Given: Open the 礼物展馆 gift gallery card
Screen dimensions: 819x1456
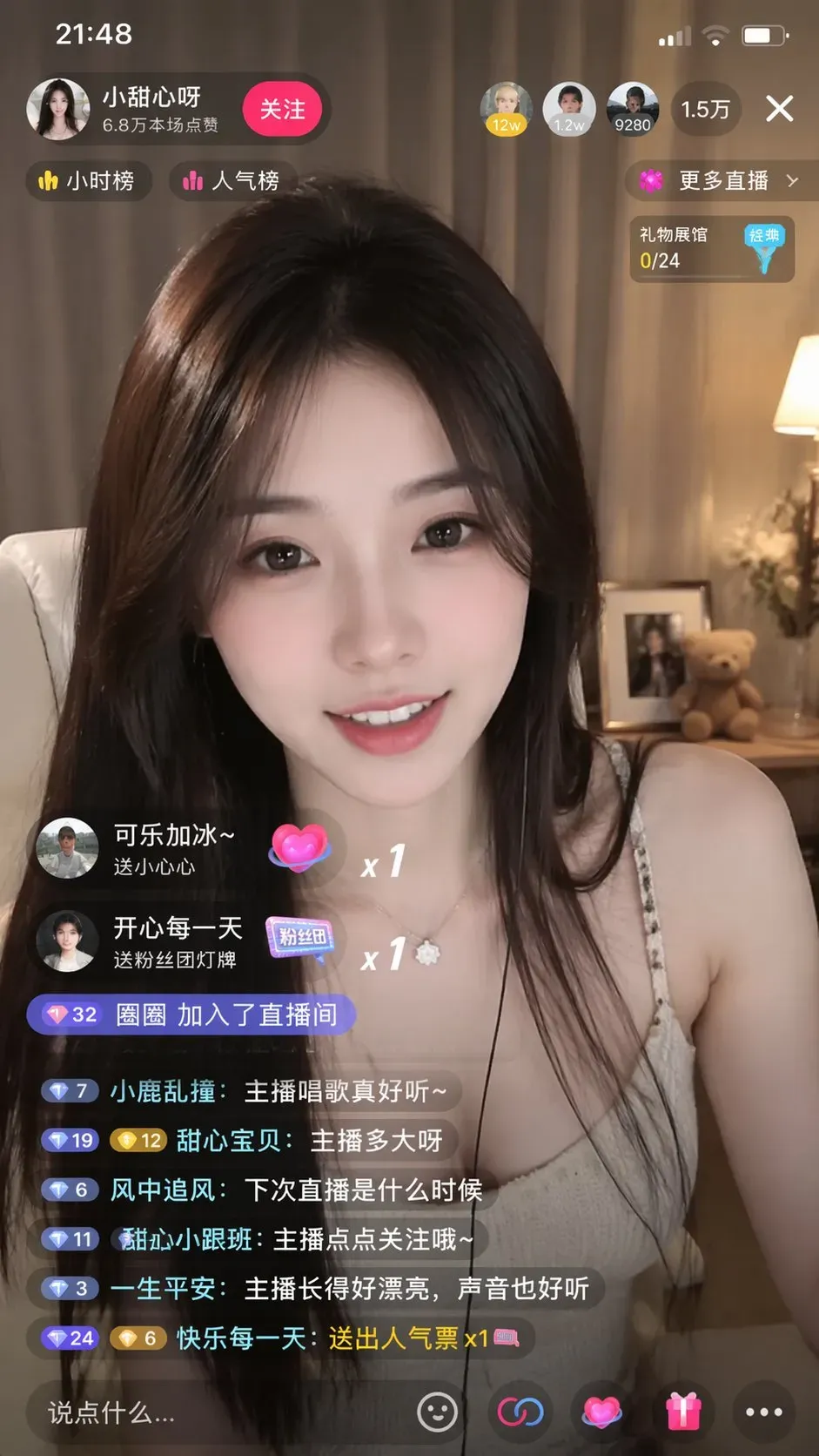Looking at the screenshot, I should pyautogui.click(x=711, y=248).
